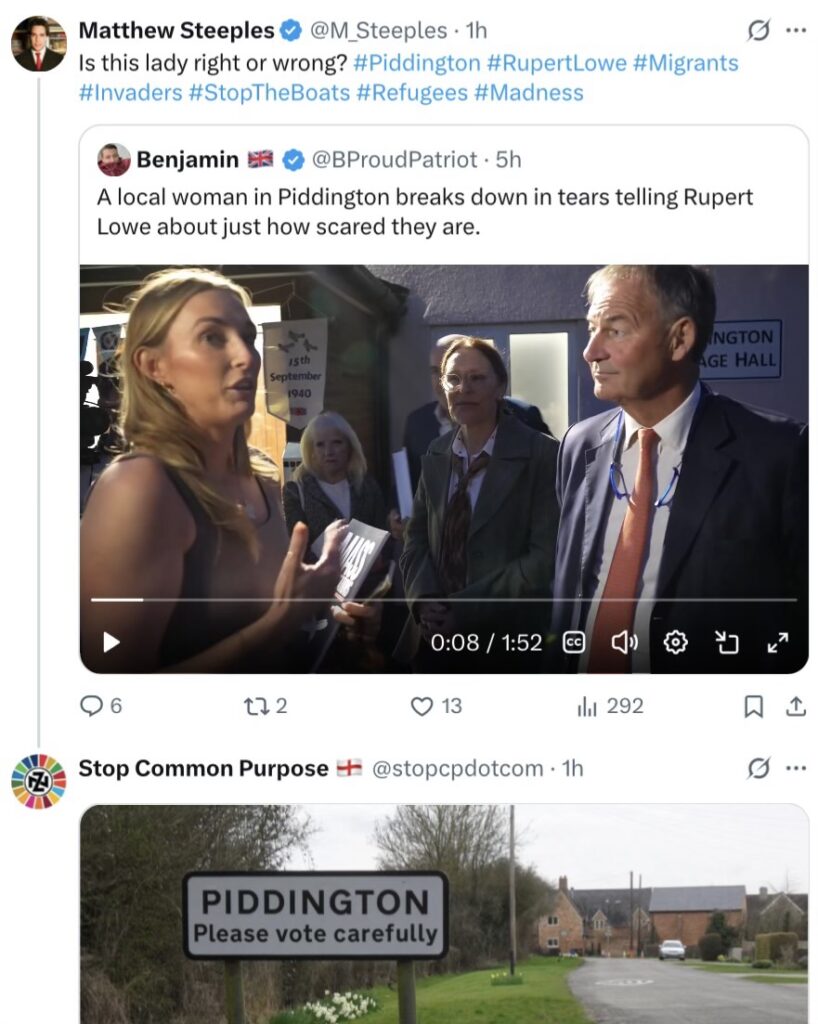Play the Piddington video
818x1024 pixels.
112,642
